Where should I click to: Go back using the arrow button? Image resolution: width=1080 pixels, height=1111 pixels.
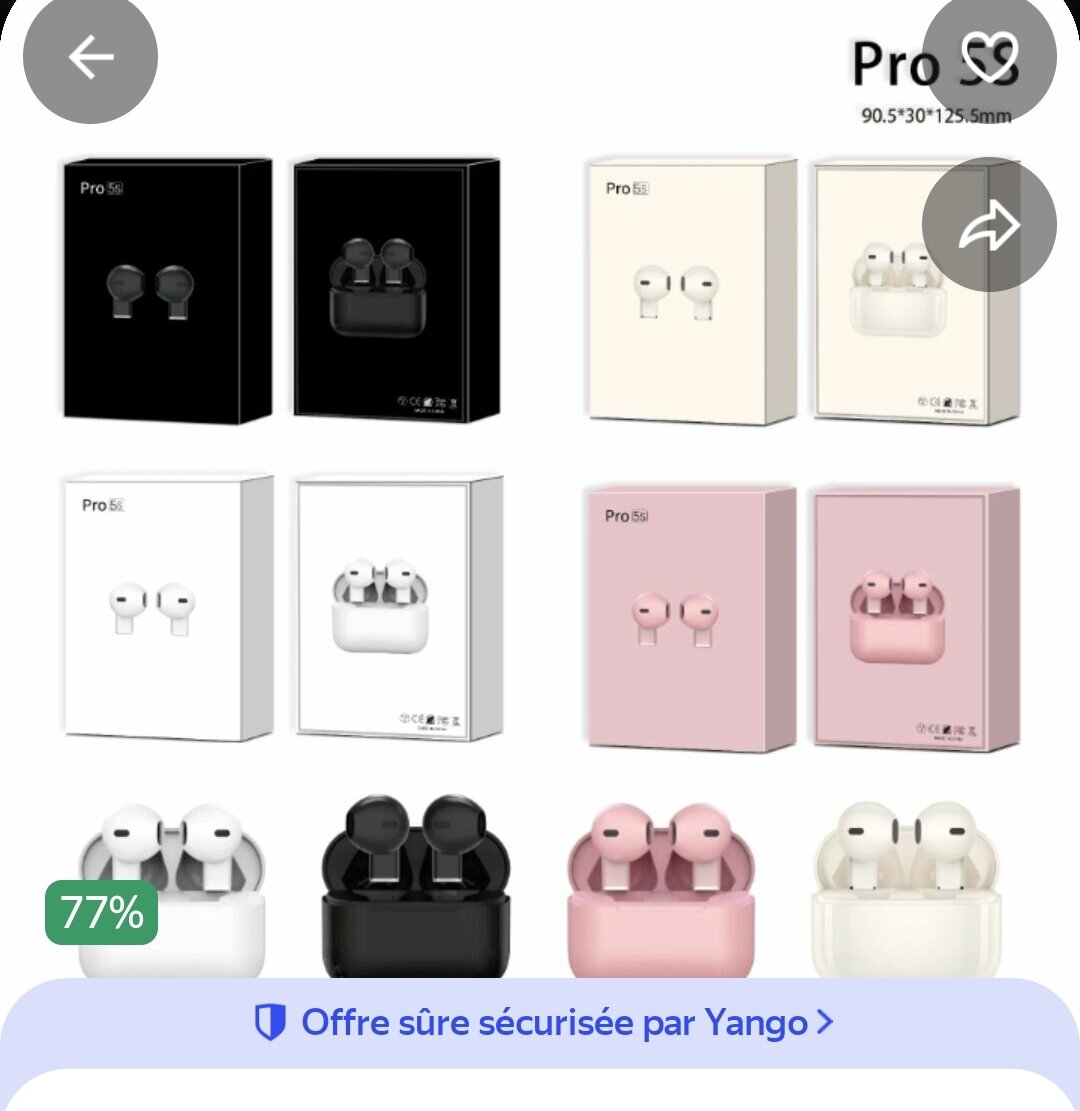pos(90,57)
